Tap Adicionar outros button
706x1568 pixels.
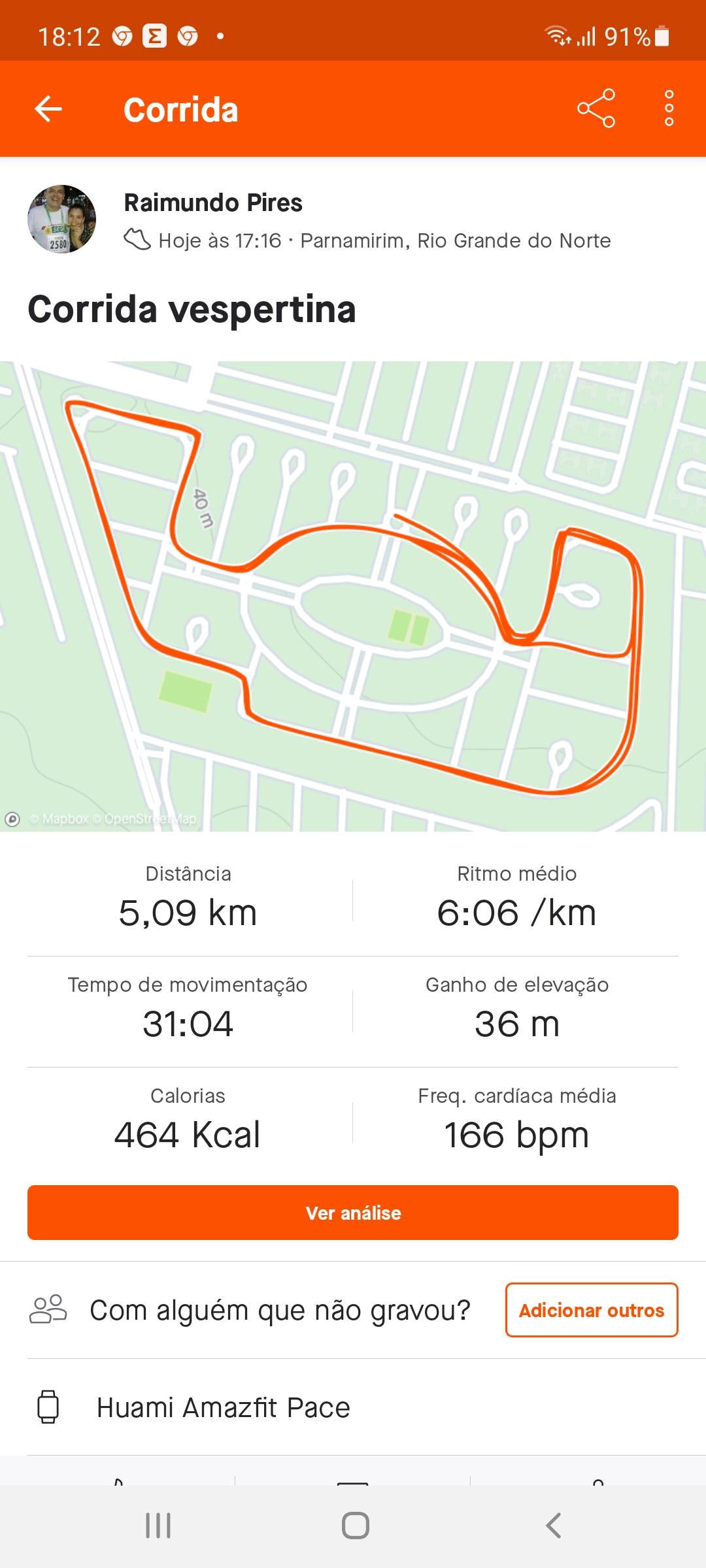tap(592, 1310)
